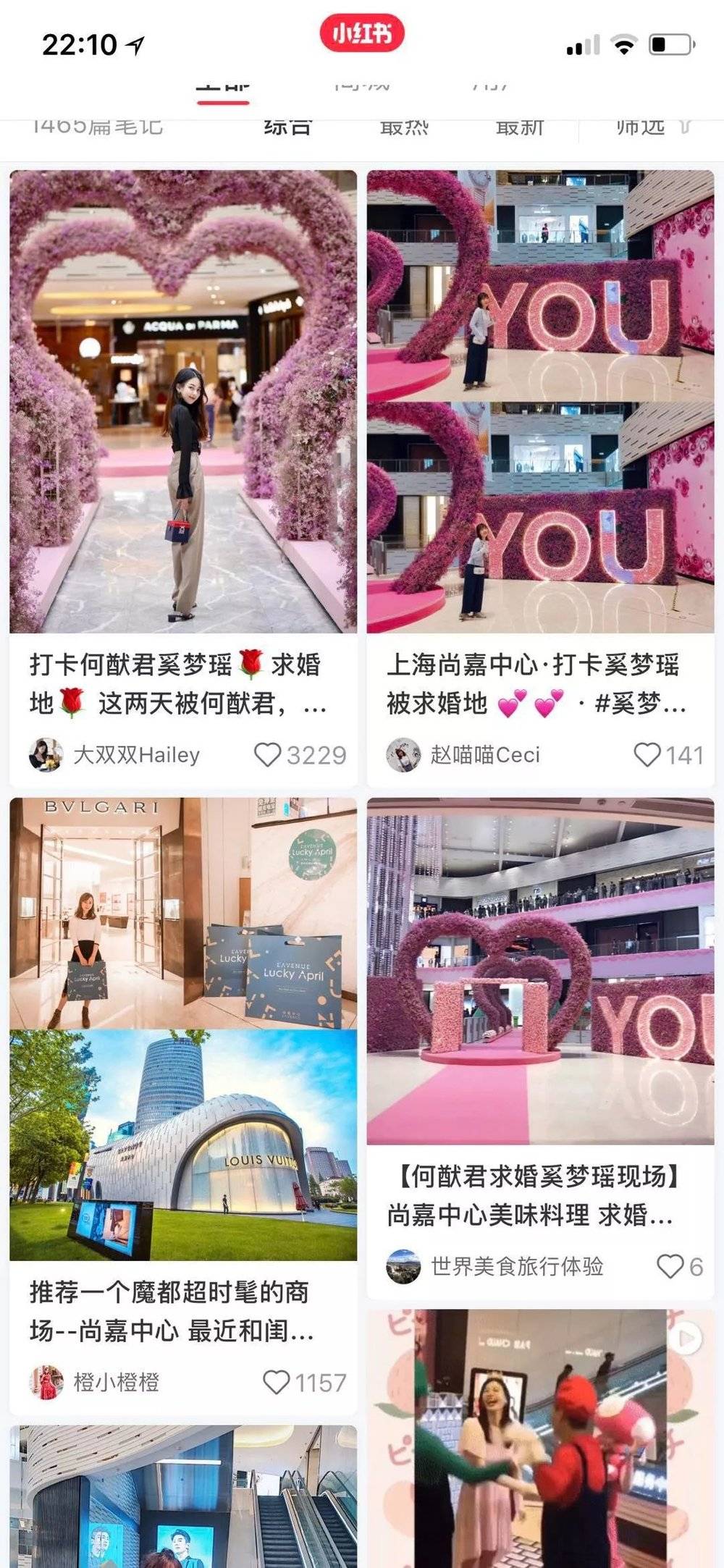This screenshot has width=724, height=1568.
Task: View the profile of 大双双Hailey
Action: 46,755
